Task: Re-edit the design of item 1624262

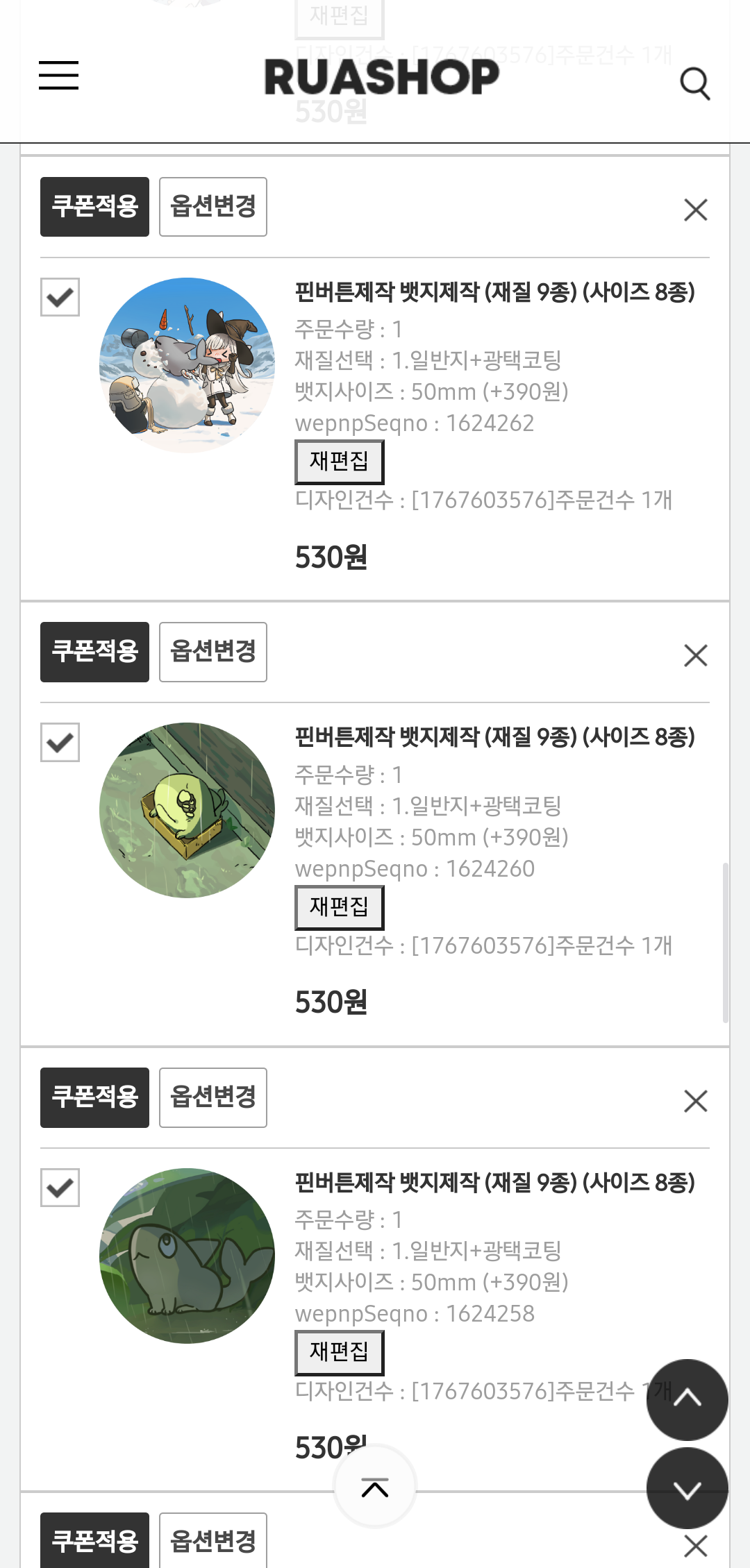Action: point(339,462)
